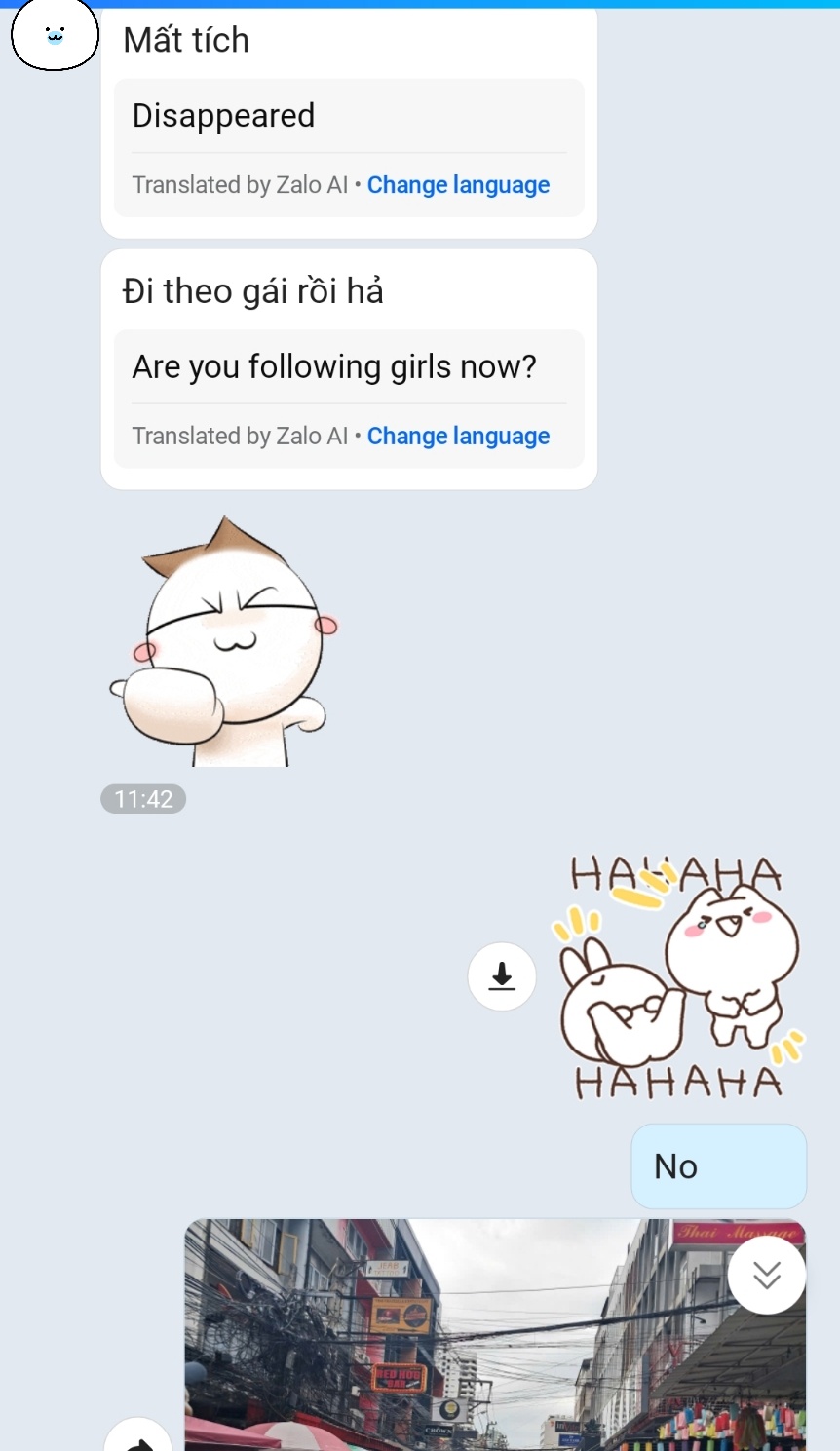Viewport: 840px width, 1451px height.
Task: Change language under the 'Disappeared' translation
Action: tap(458, 185)
